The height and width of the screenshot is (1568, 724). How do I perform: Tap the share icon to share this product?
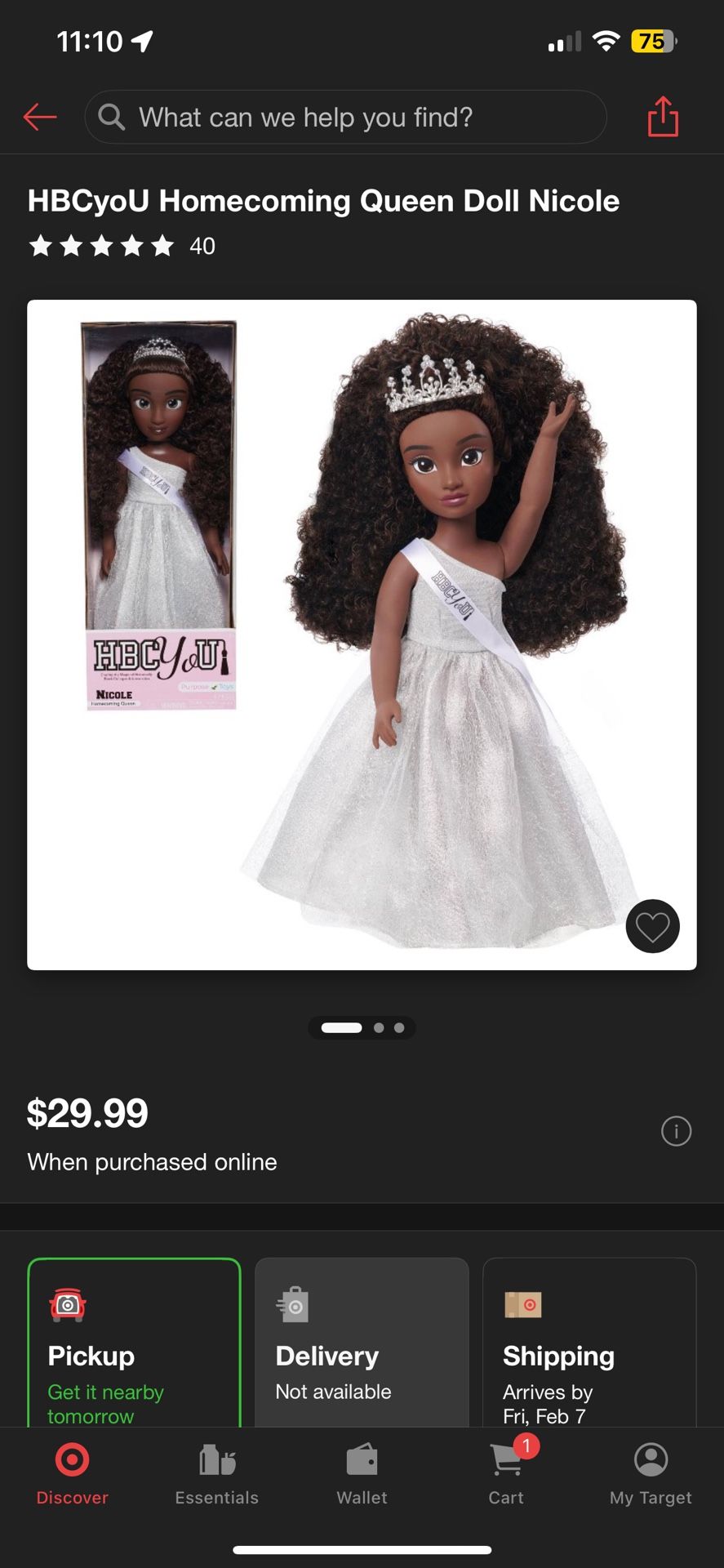(x=662, y=117)
